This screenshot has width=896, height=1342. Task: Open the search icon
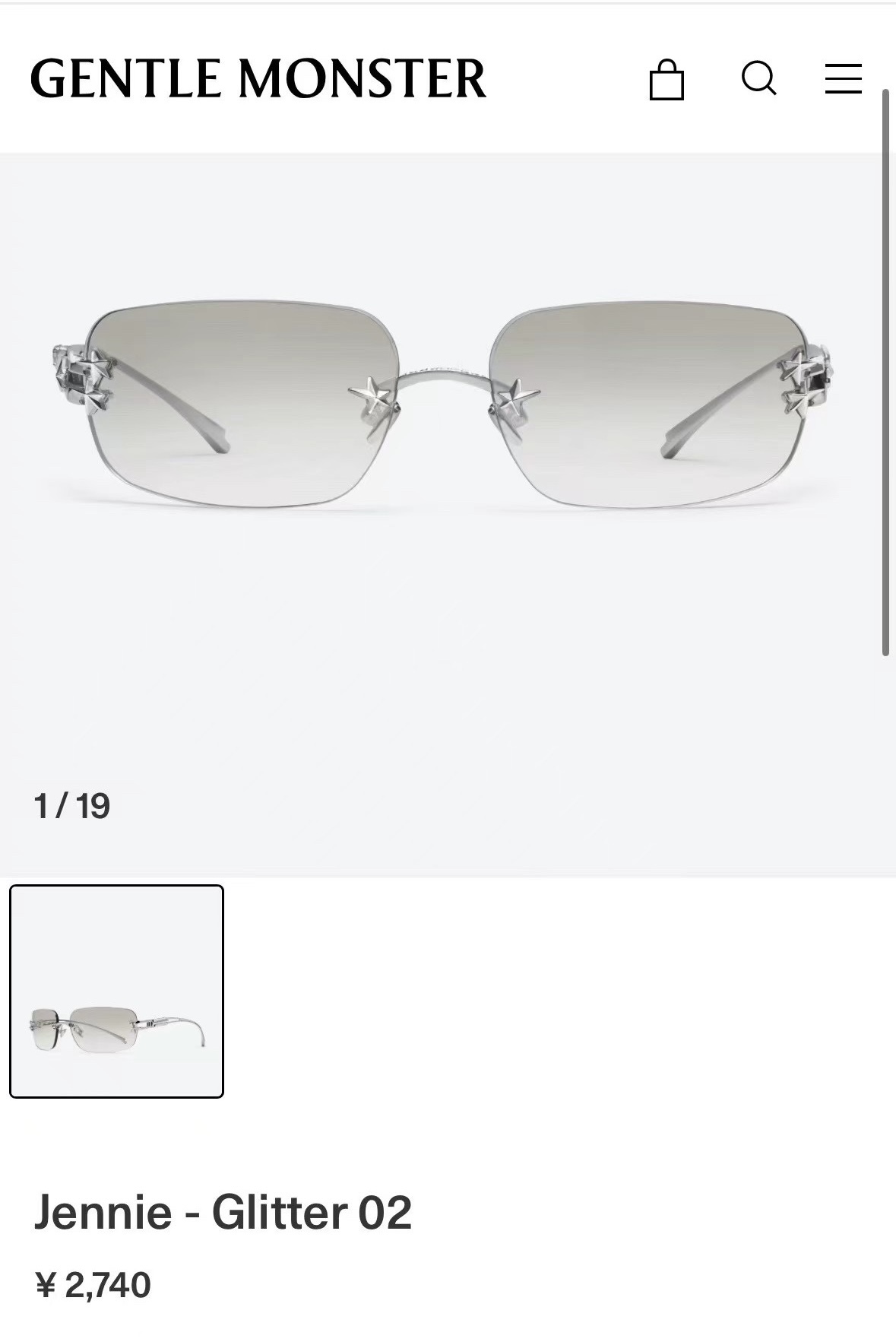pyautogui.click(x=758, y=78)
